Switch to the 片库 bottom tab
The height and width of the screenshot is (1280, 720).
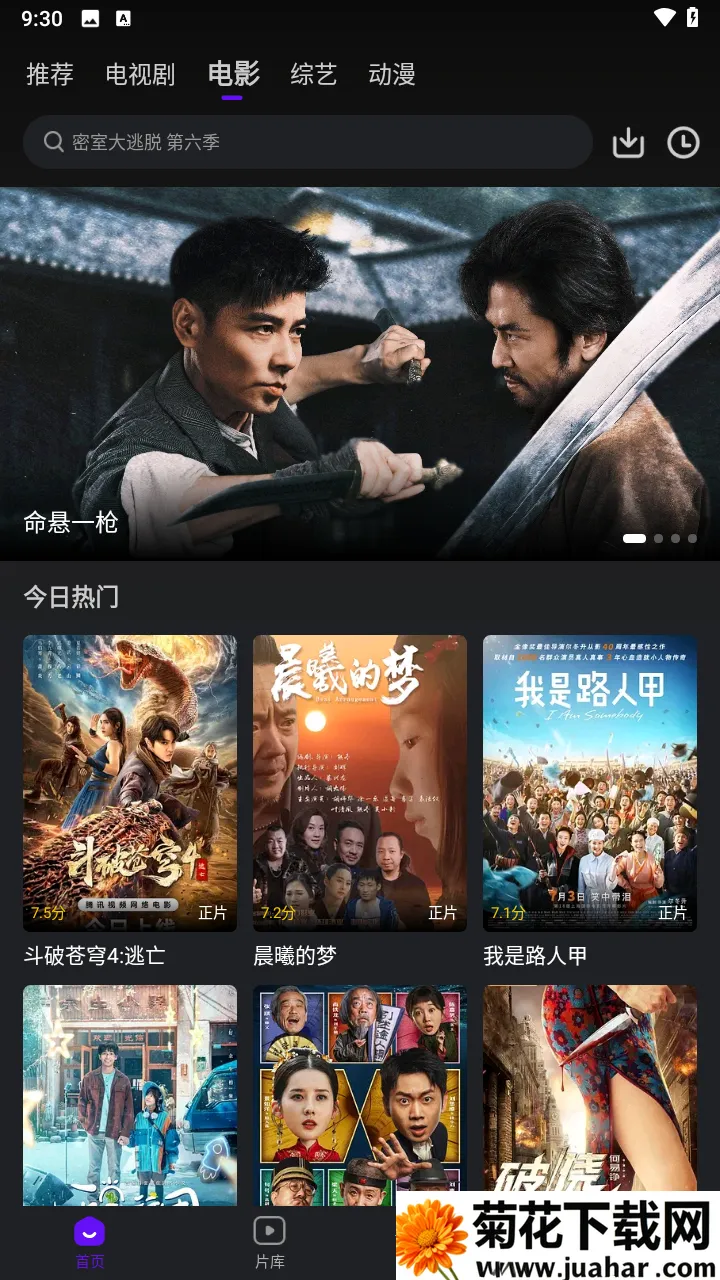(270, 1242)
